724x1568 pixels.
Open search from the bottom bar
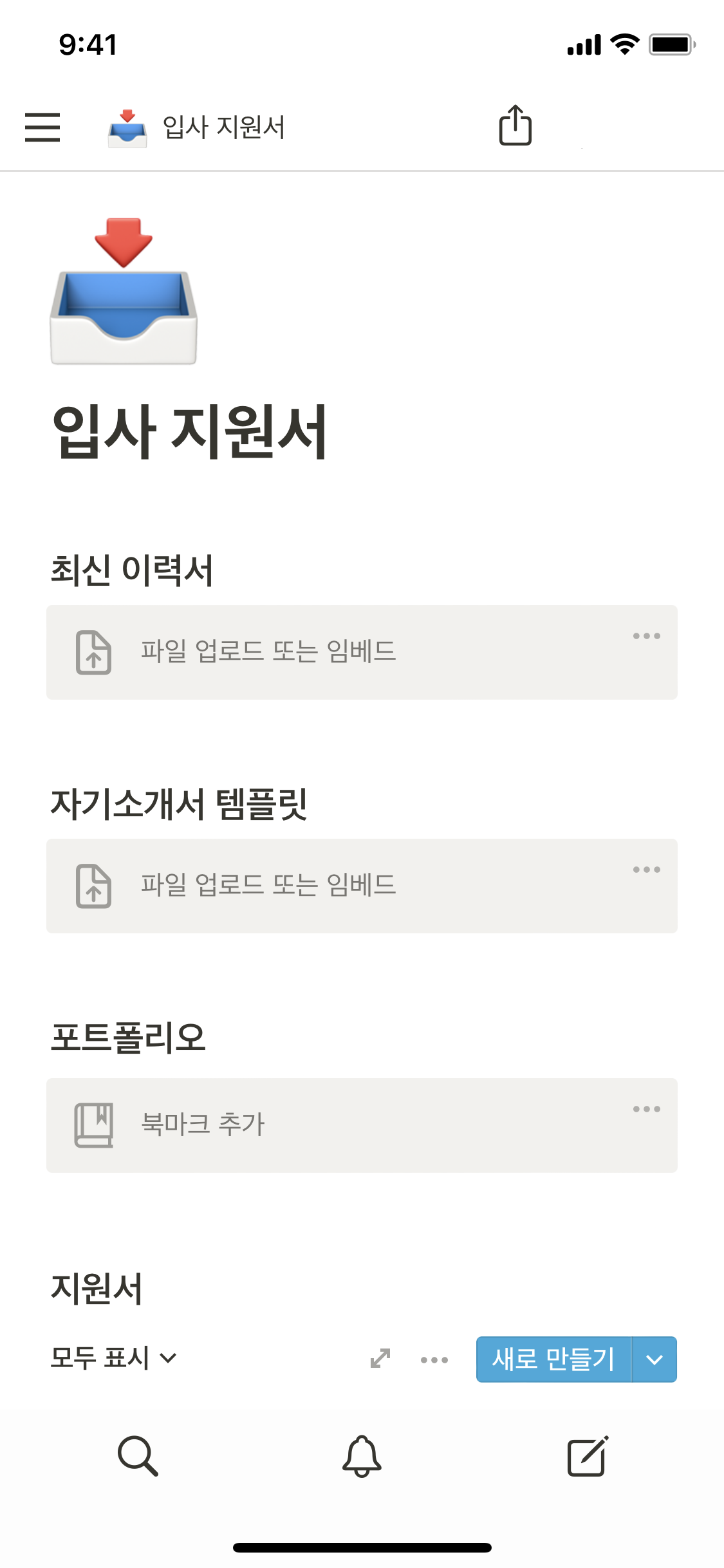(x=138, y=1455)
